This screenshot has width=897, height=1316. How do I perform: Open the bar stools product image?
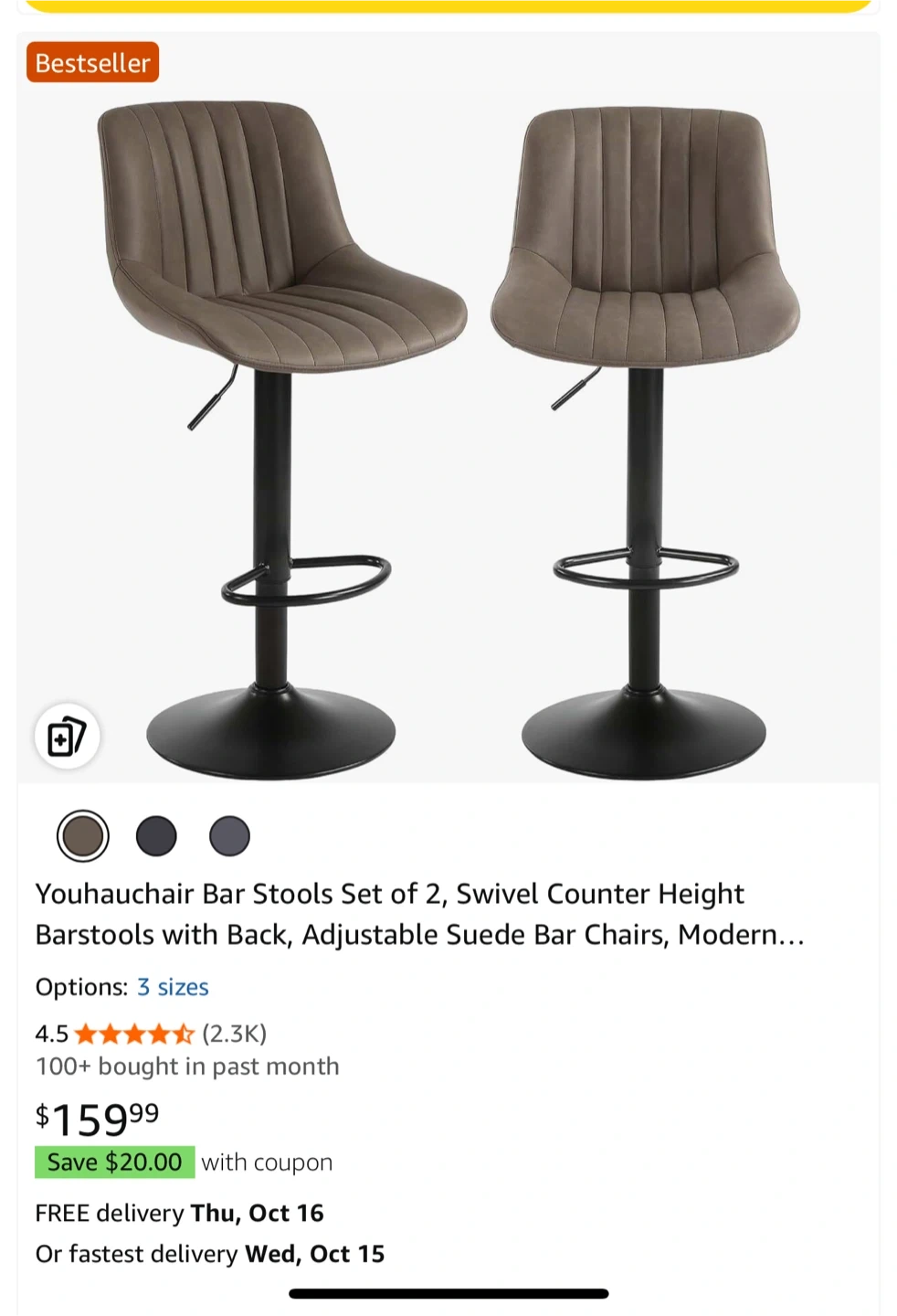click(x=448, y=408)
